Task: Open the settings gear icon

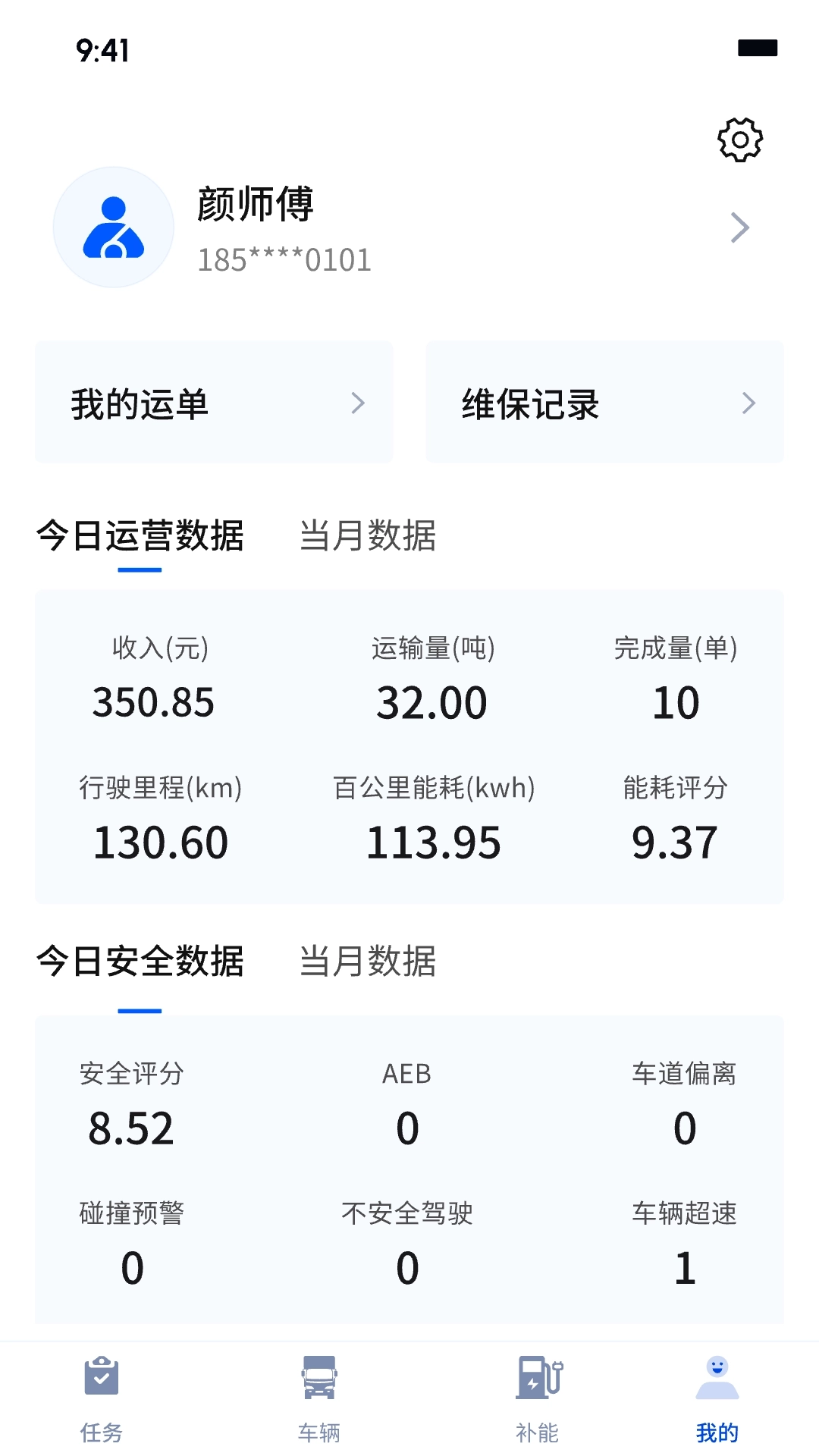Action: tap(739, 140)
